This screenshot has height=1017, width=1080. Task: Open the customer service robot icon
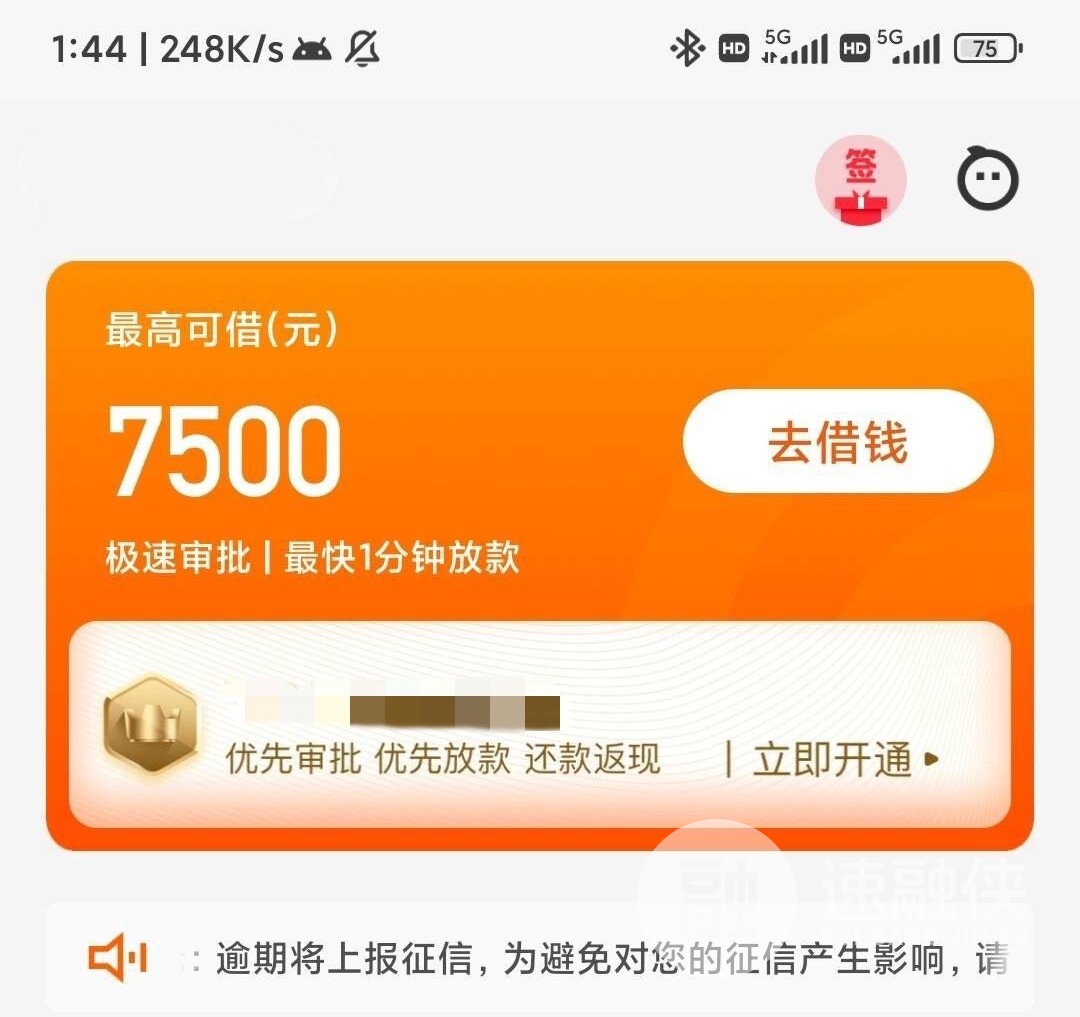(x=987, y=181)
